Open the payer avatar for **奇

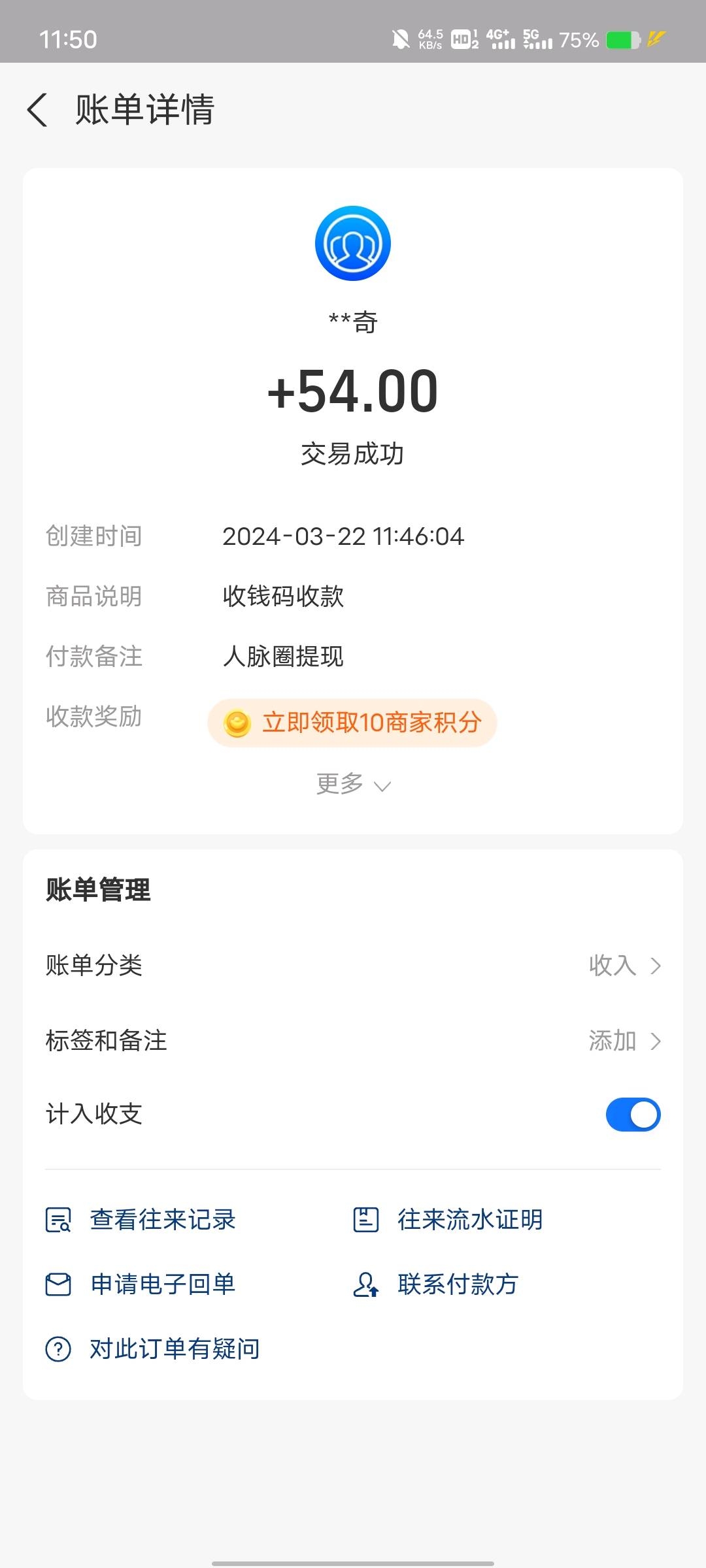point(353,243)
